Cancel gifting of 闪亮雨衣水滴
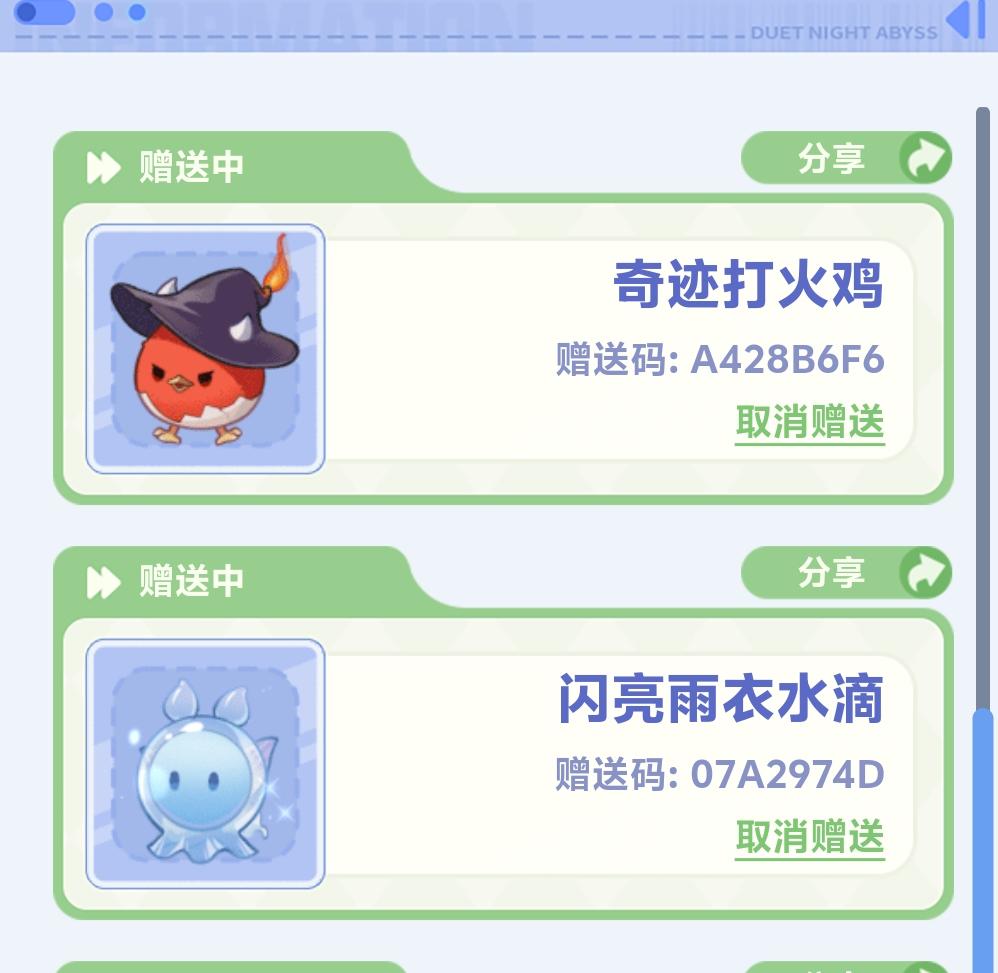This screenshot has height=973, width=998. pyautogui.click(x=810, y=837)
